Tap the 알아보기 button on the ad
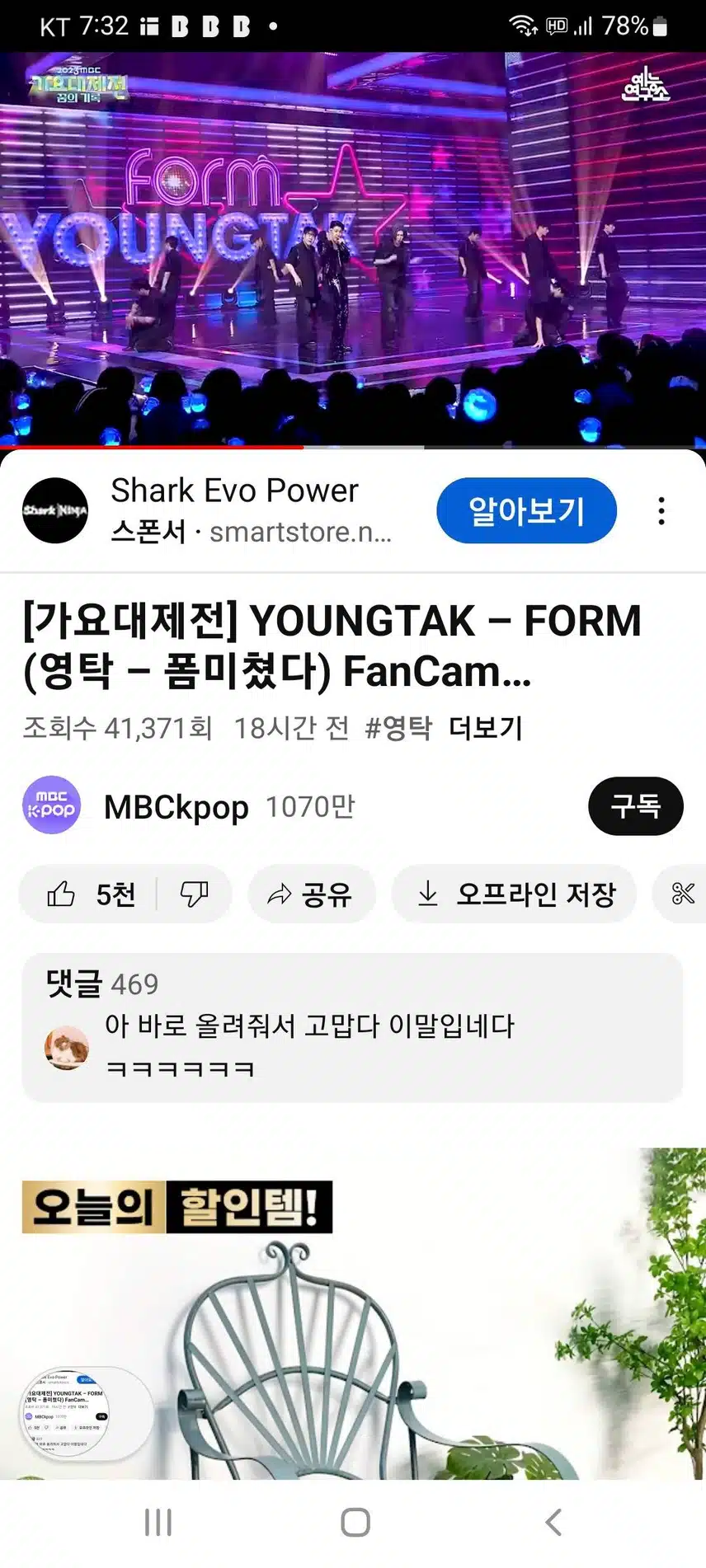The width and height of the screenshot is (706, 1568). point(526,510)
